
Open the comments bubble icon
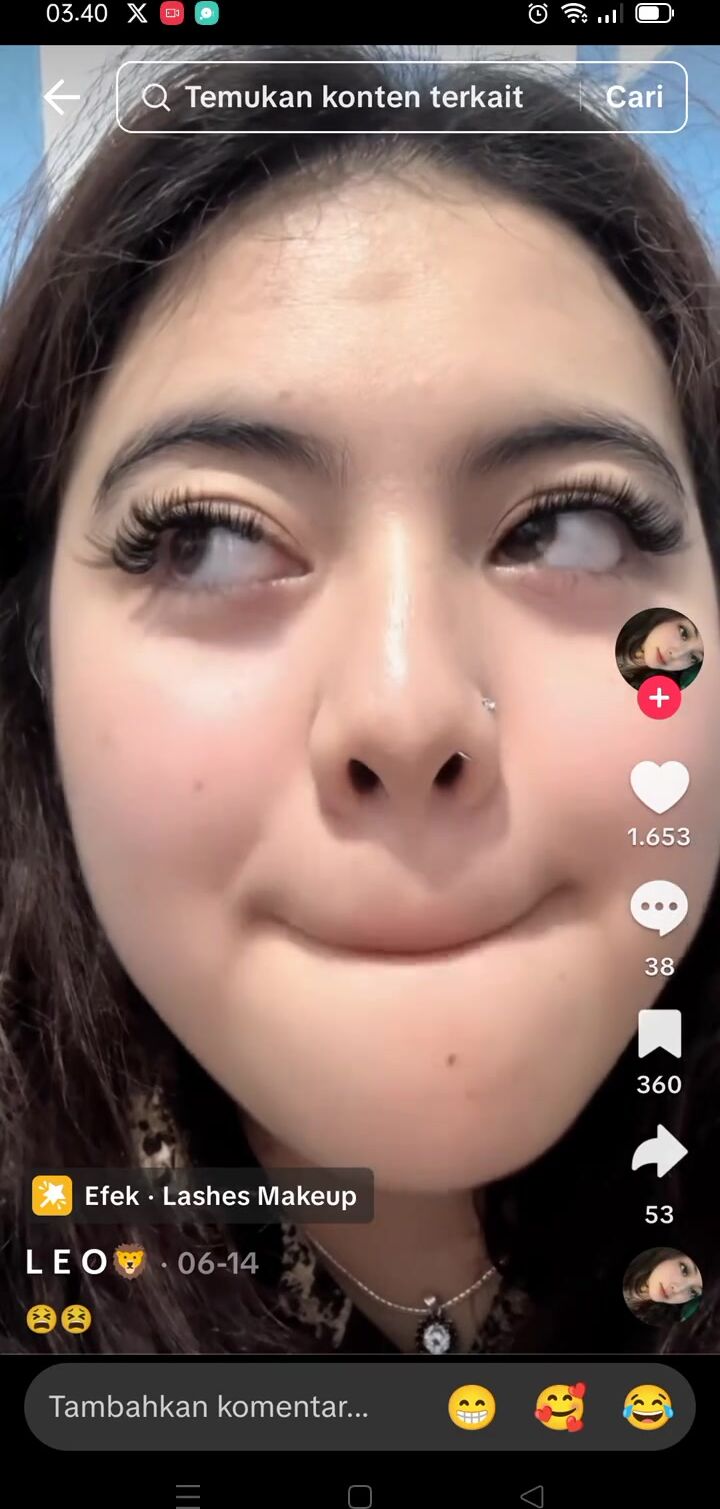pyautogui.click(x=659, y=908)
